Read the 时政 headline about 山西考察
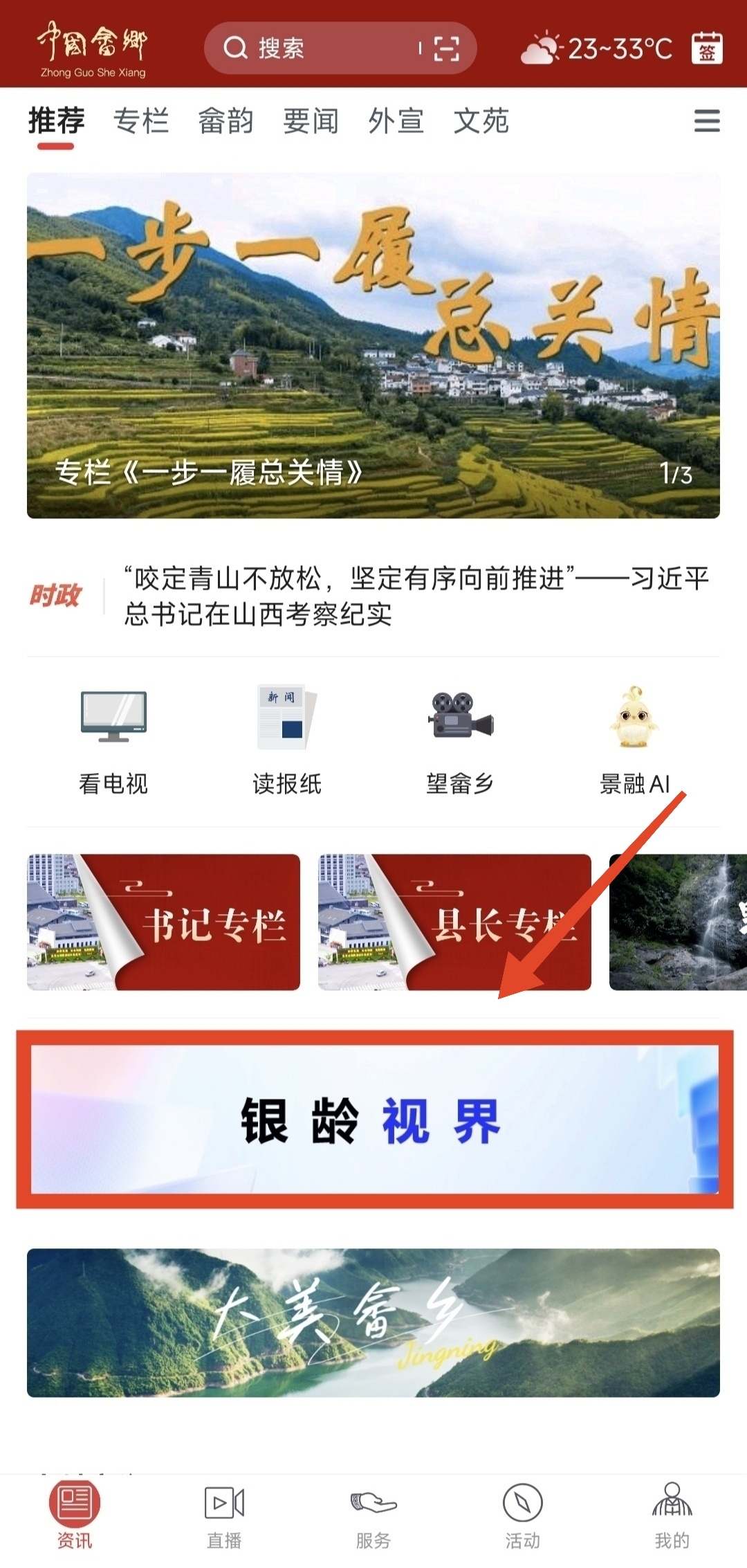Image resolution: width=747 pixels, height=1568 pixels. coord(415,596)
